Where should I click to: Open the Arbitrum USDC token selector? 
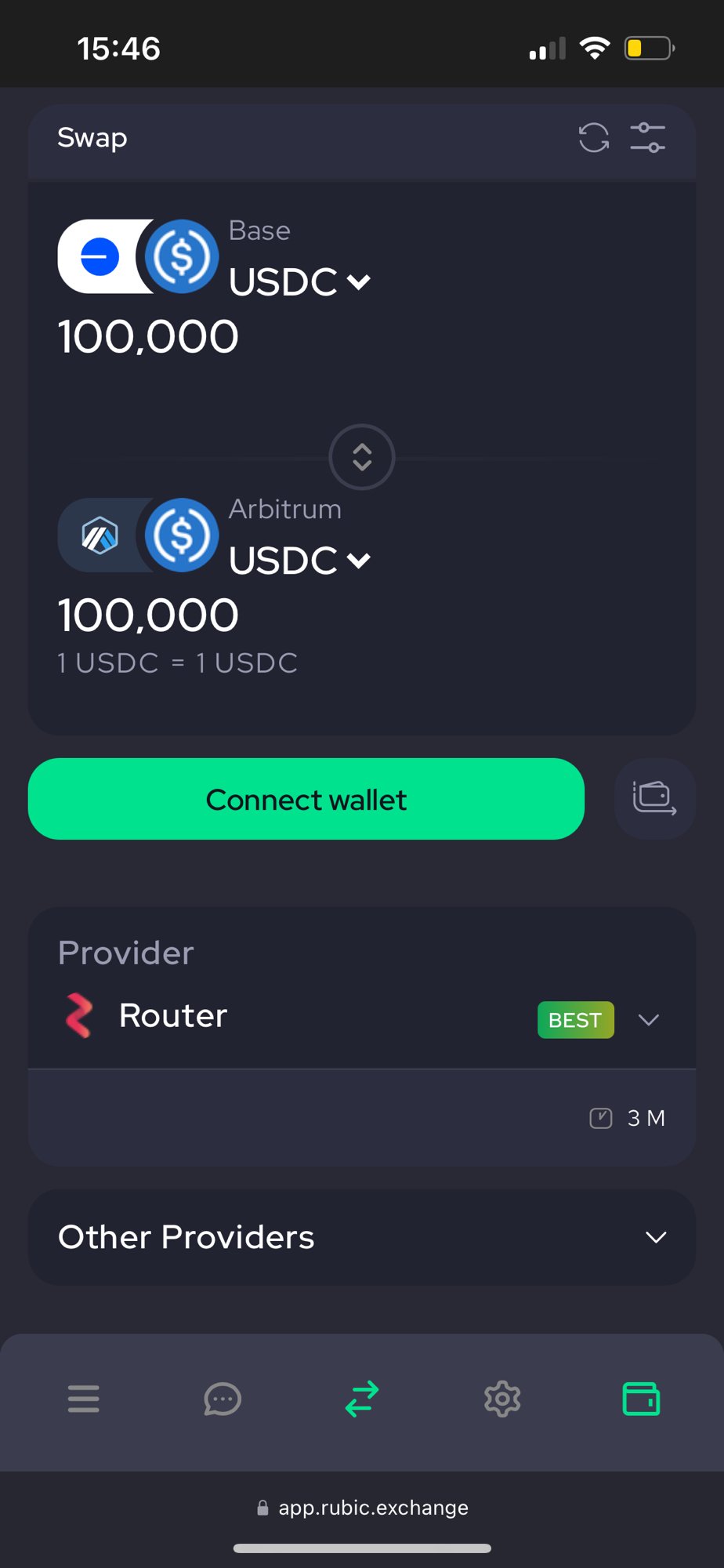tap(298, 561)
